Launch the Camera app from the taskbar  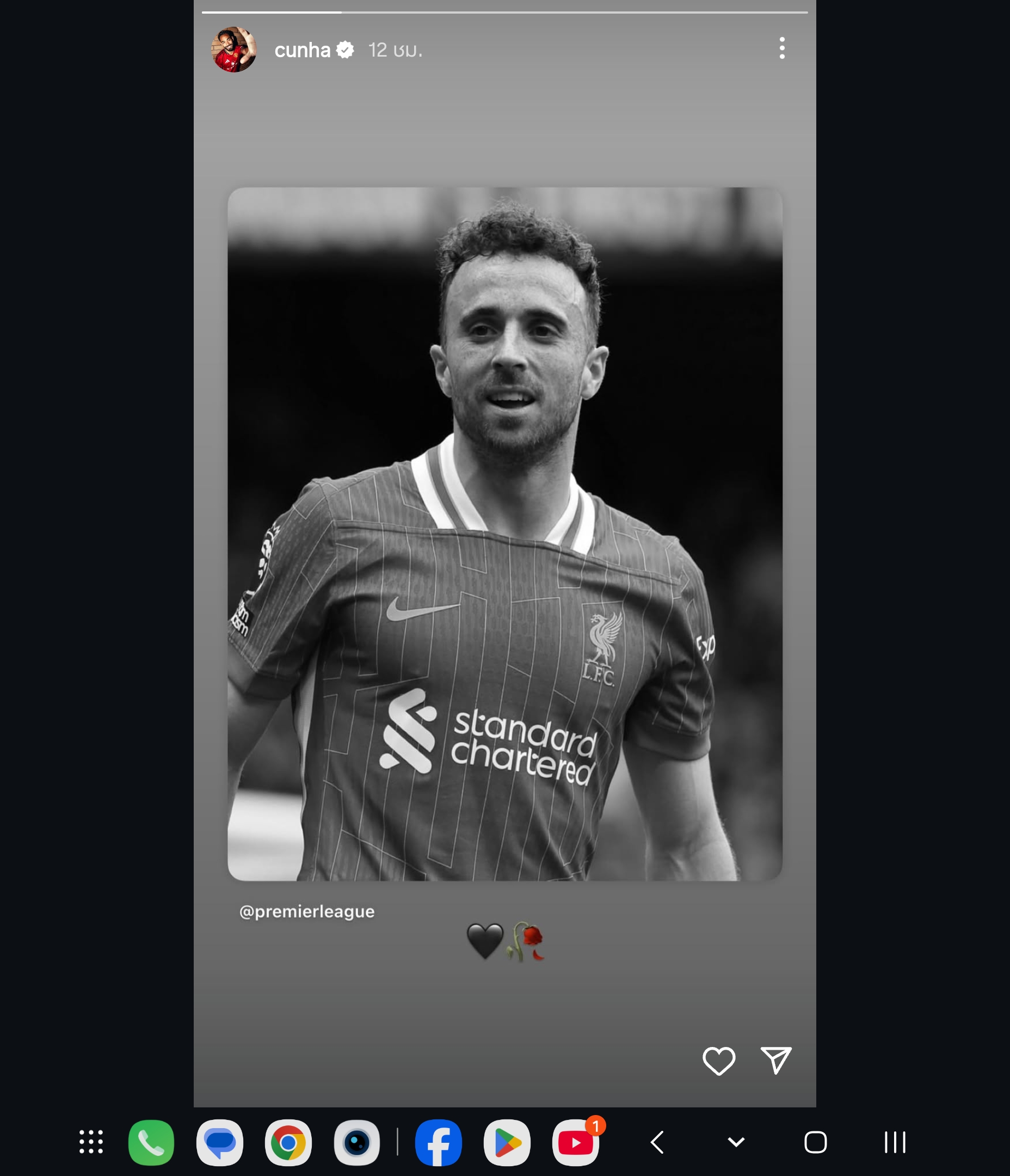click(356, 1142)
